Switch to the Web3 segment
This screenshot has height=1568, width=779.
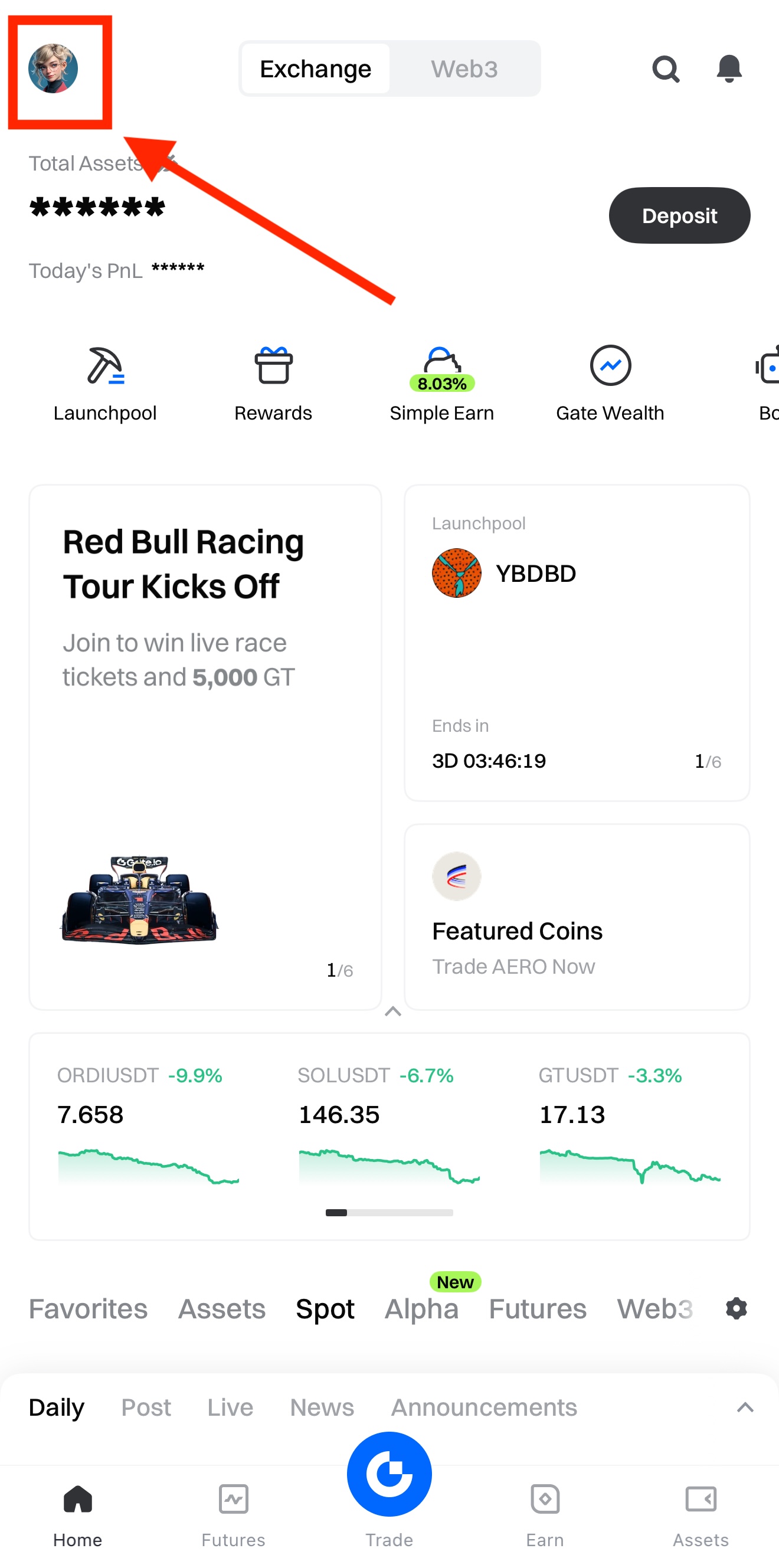pyautogui.click(x=464, y=69)
